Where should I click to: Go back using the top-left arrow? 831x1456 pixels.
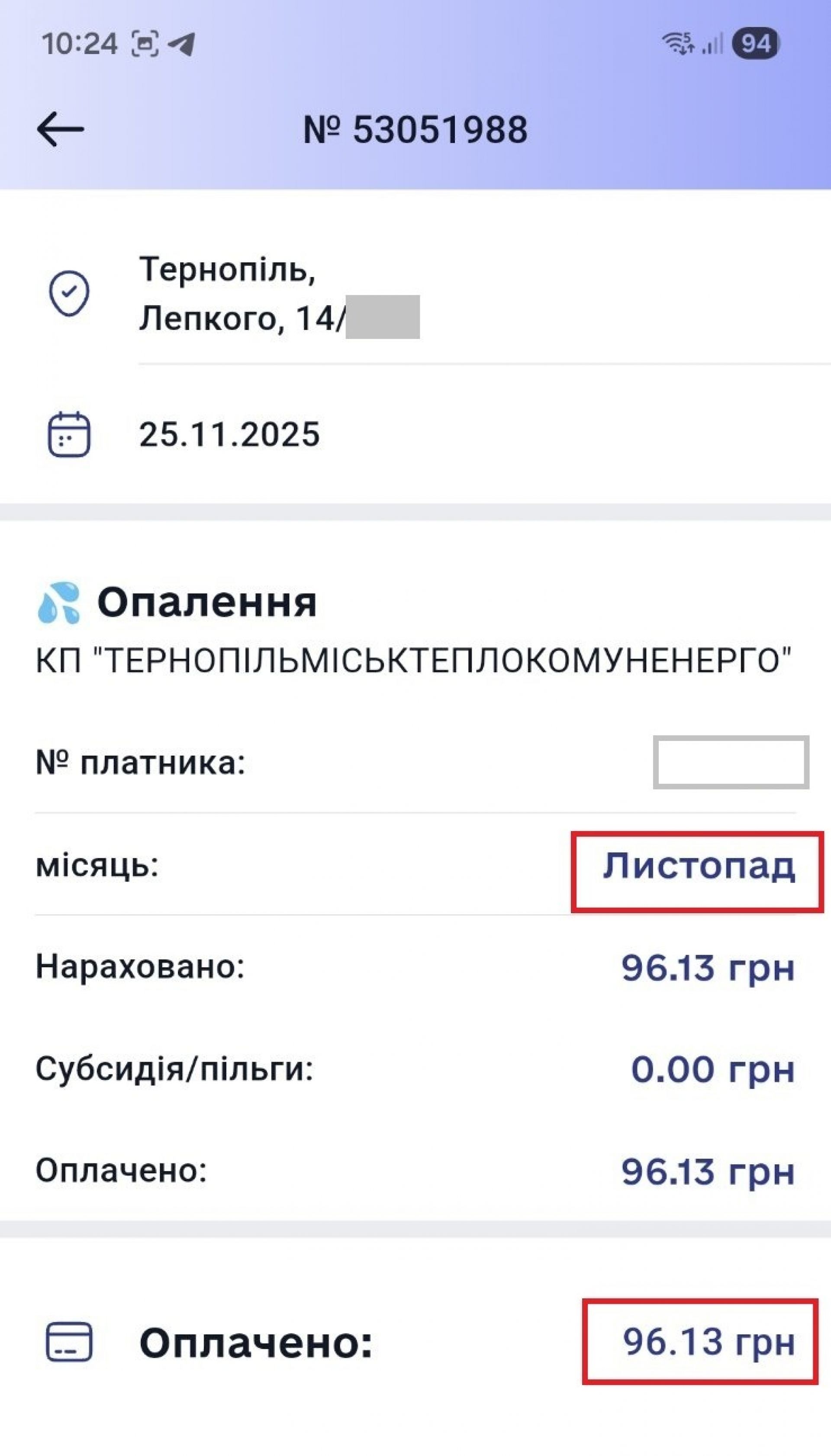61,129
